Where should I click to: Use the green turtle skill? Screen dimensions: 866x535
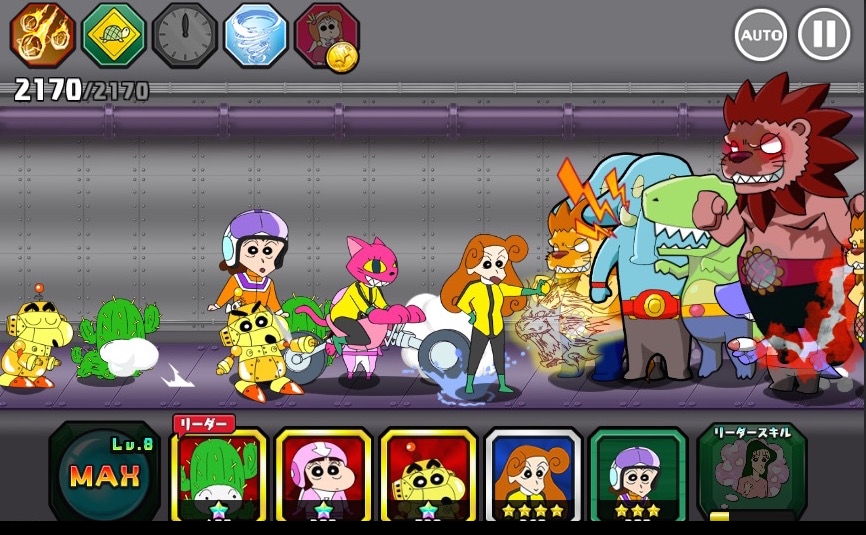(x=113, y=34)
